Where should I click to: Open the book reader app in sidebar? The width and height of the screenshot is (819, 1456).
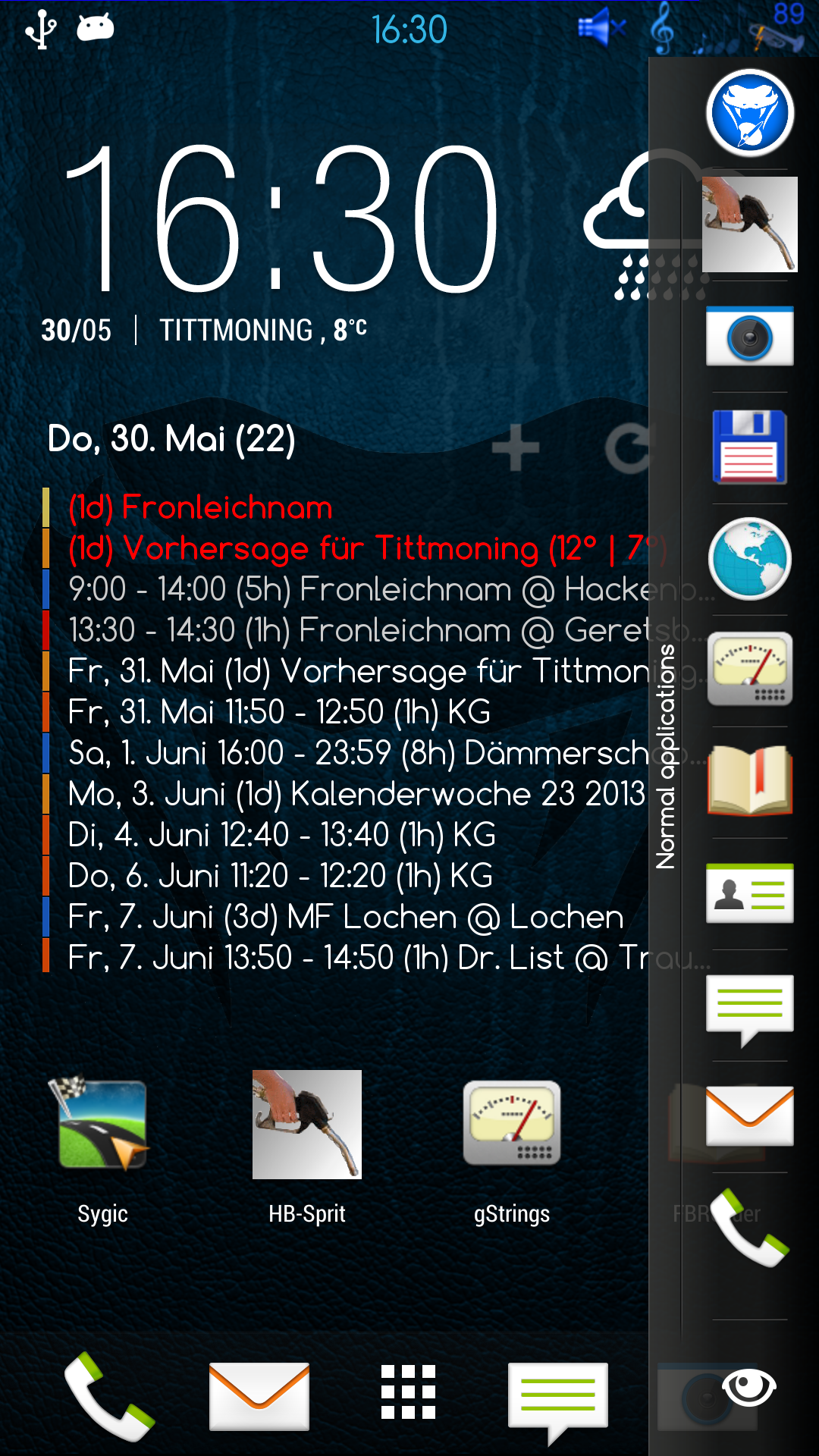750,781
